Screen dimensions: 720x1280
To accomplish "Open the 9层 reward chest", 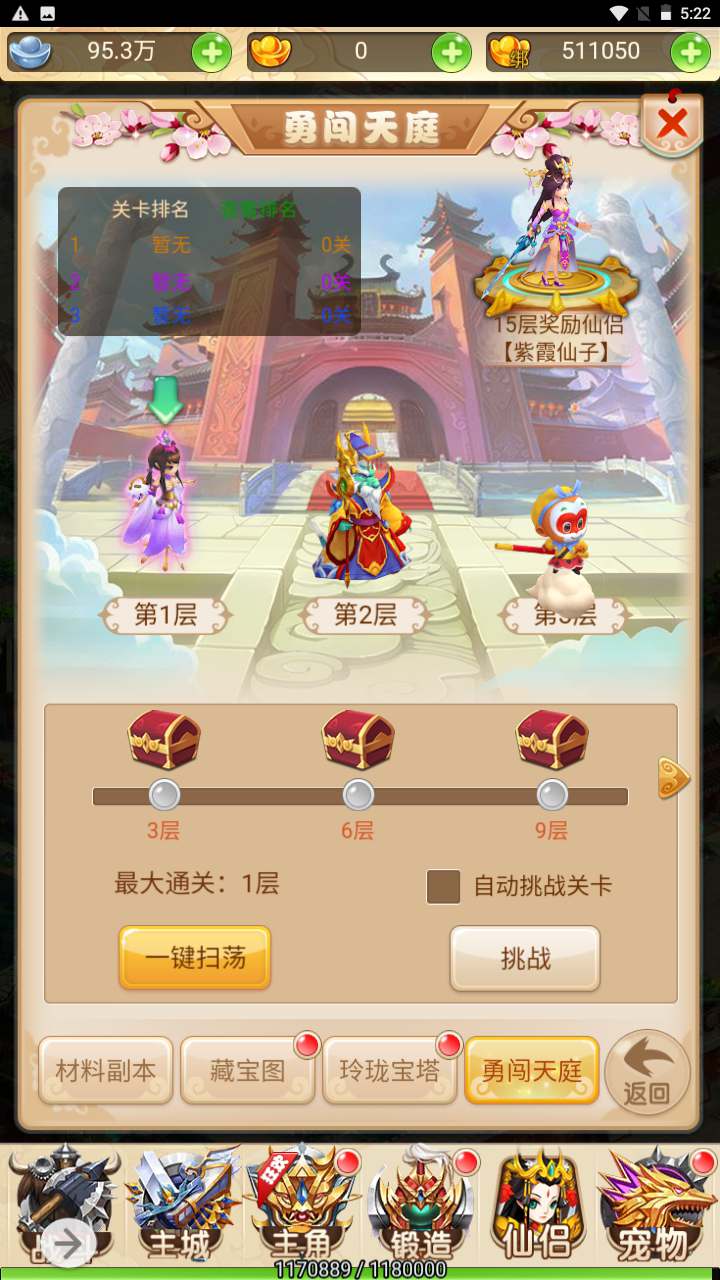I will pos(552,740).
